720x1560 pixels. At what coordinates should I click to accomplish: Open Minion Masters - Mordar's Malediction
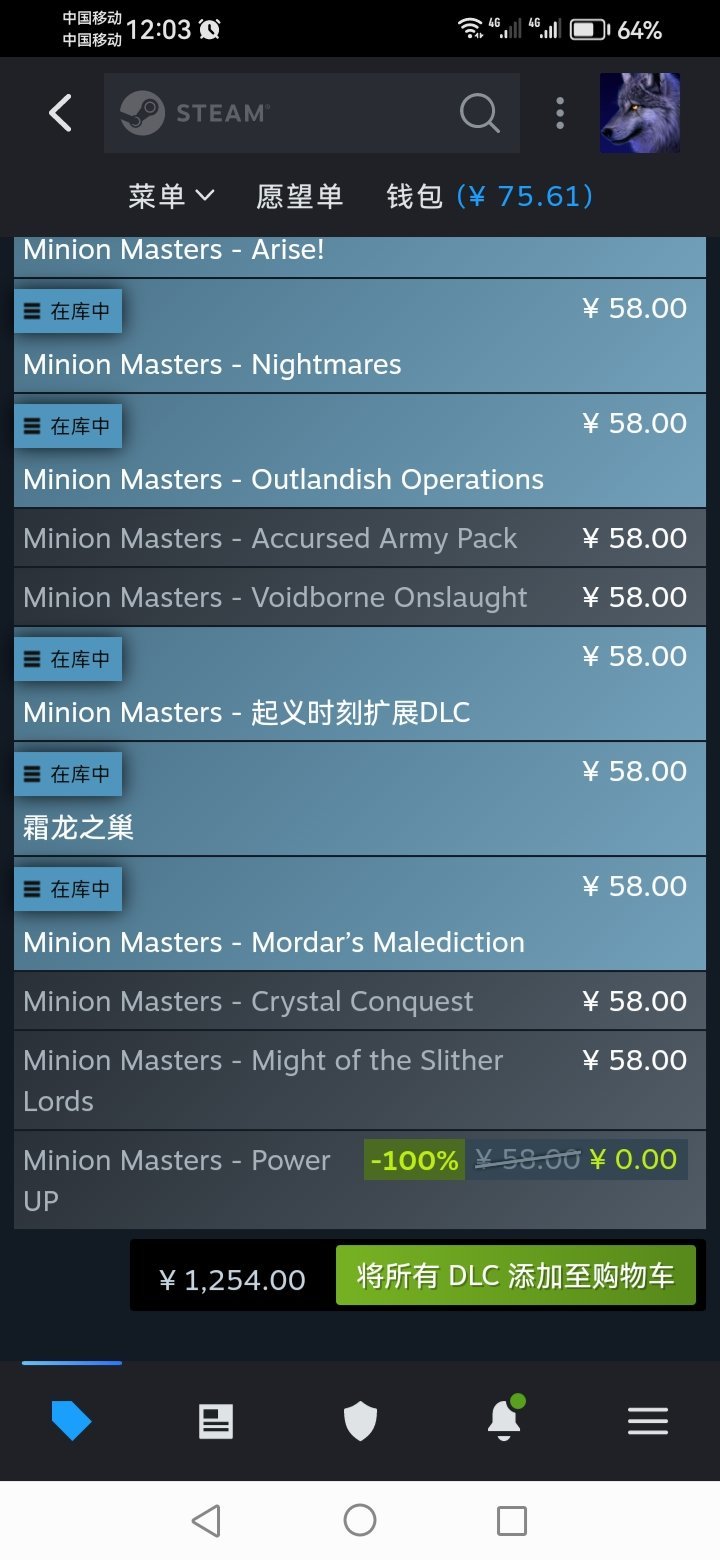pos(273,942)
